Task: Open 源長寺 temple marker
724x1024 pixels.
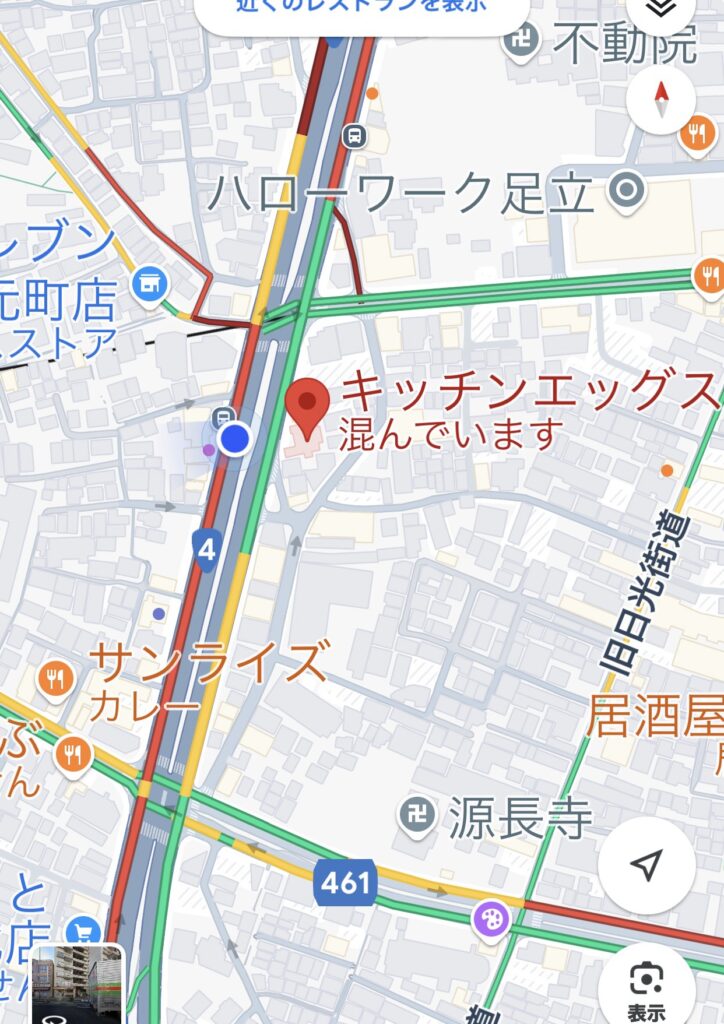Action: [x=416, y=815]
